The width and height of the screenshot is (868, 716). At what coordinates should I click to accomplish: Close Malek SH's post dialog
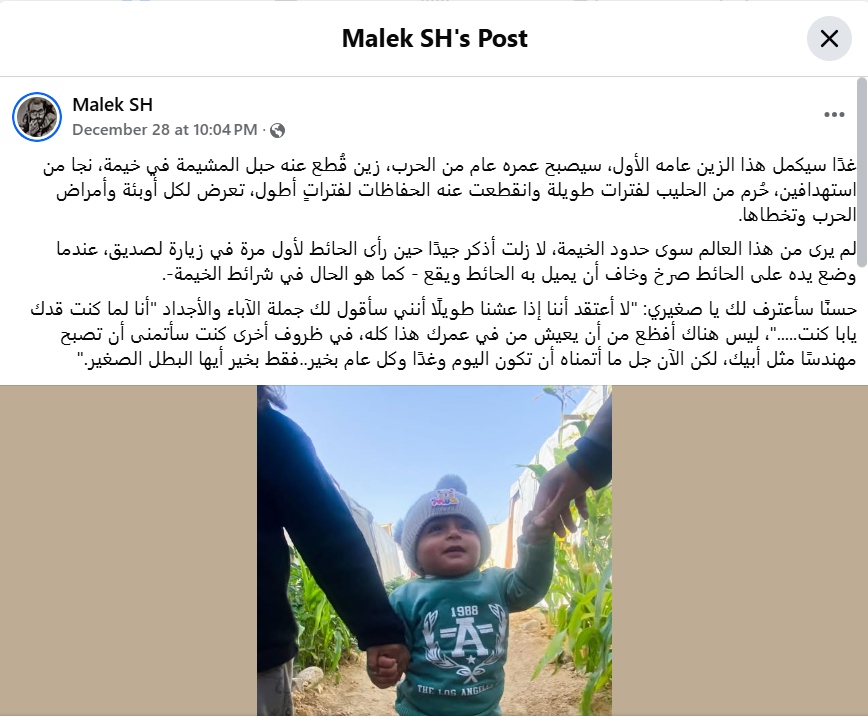(829, 39)
